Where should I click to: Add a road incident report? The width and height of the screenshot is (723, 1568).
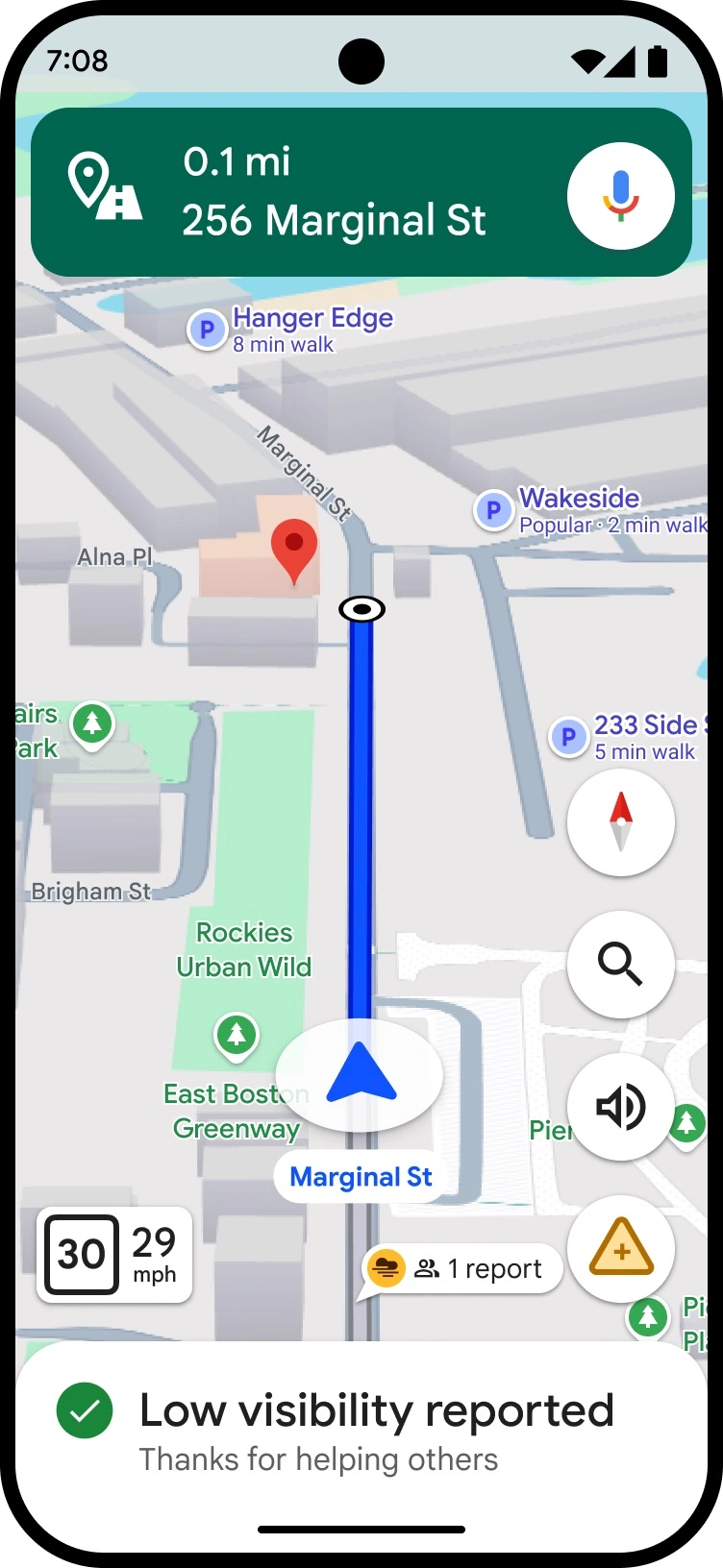pyautogui.click(x=620, y=1249)
